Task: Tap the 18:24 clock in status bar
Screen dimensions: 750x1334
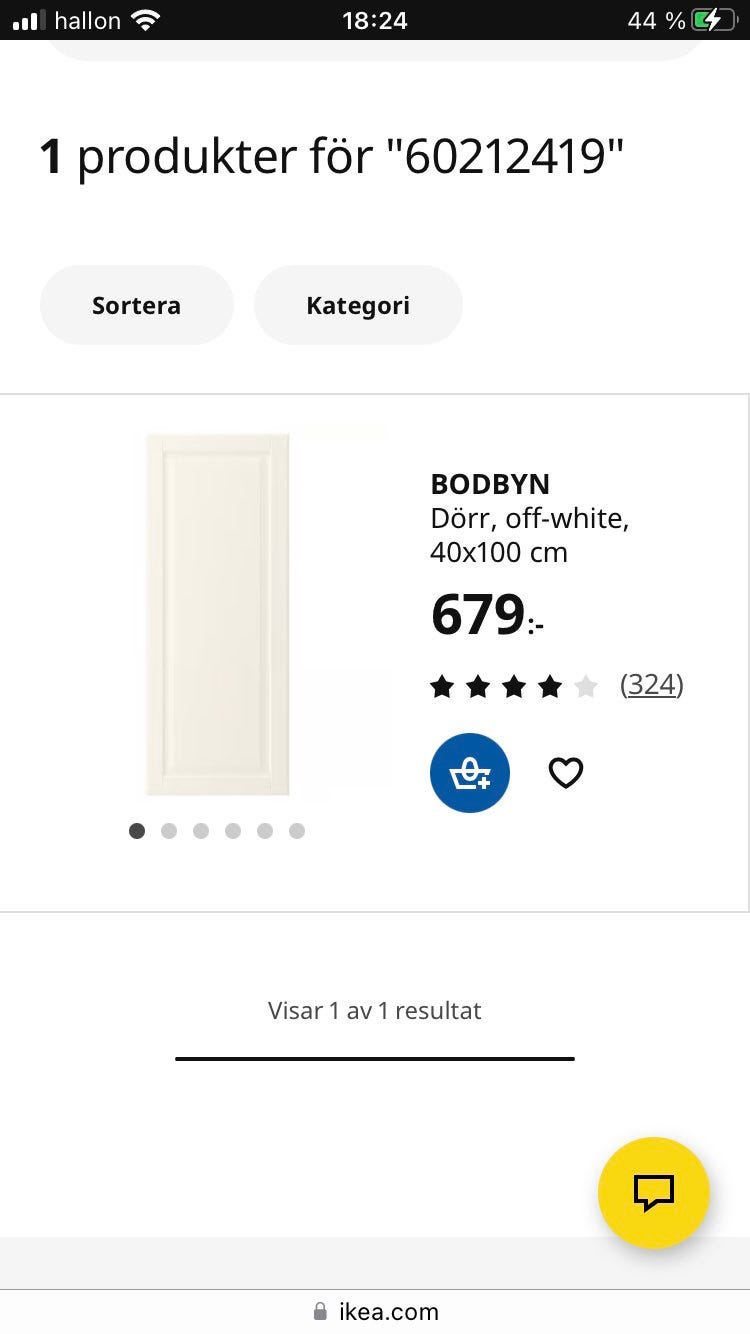Action: [375, 20]
